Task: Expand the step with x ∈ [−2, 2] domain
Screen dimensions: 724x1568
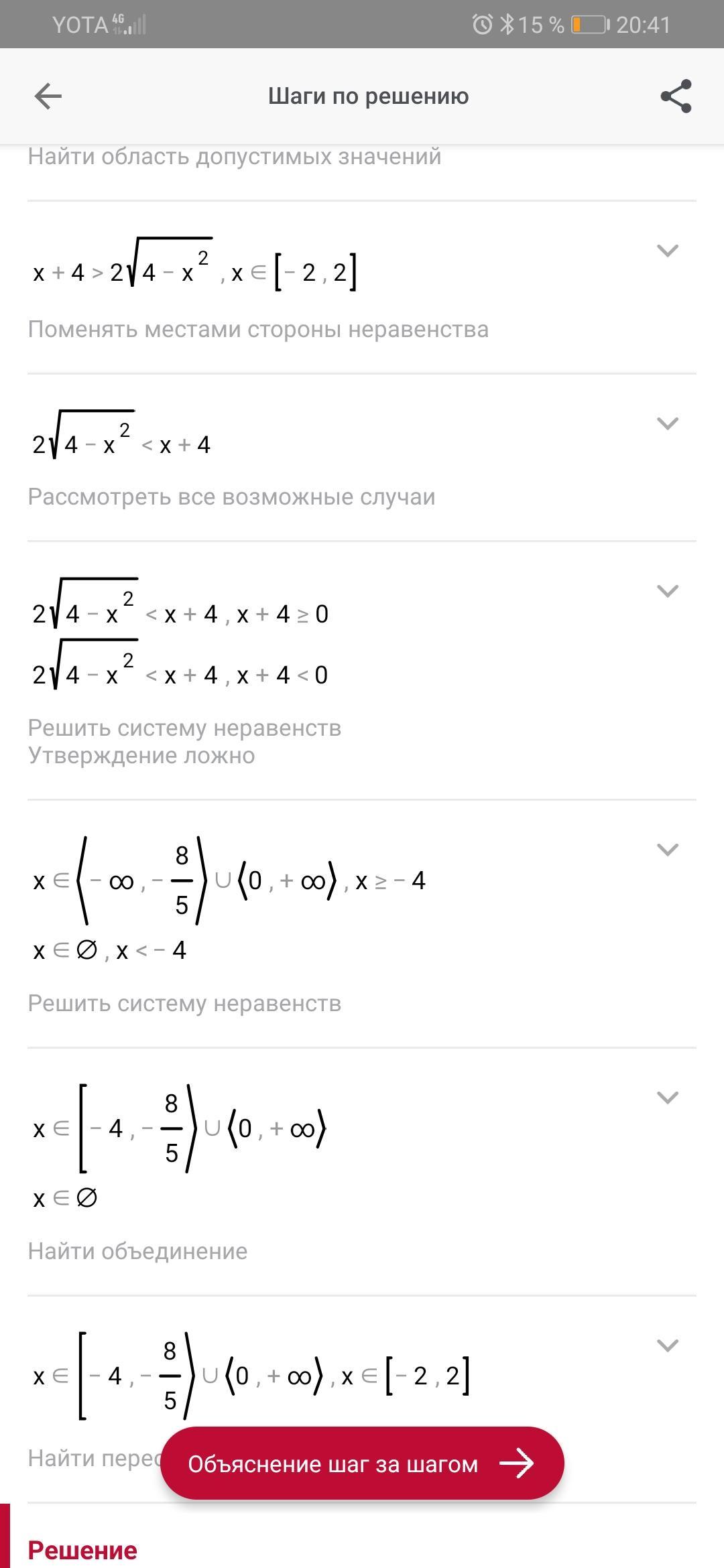Action: pyautogui.click(x=668, y=251)
